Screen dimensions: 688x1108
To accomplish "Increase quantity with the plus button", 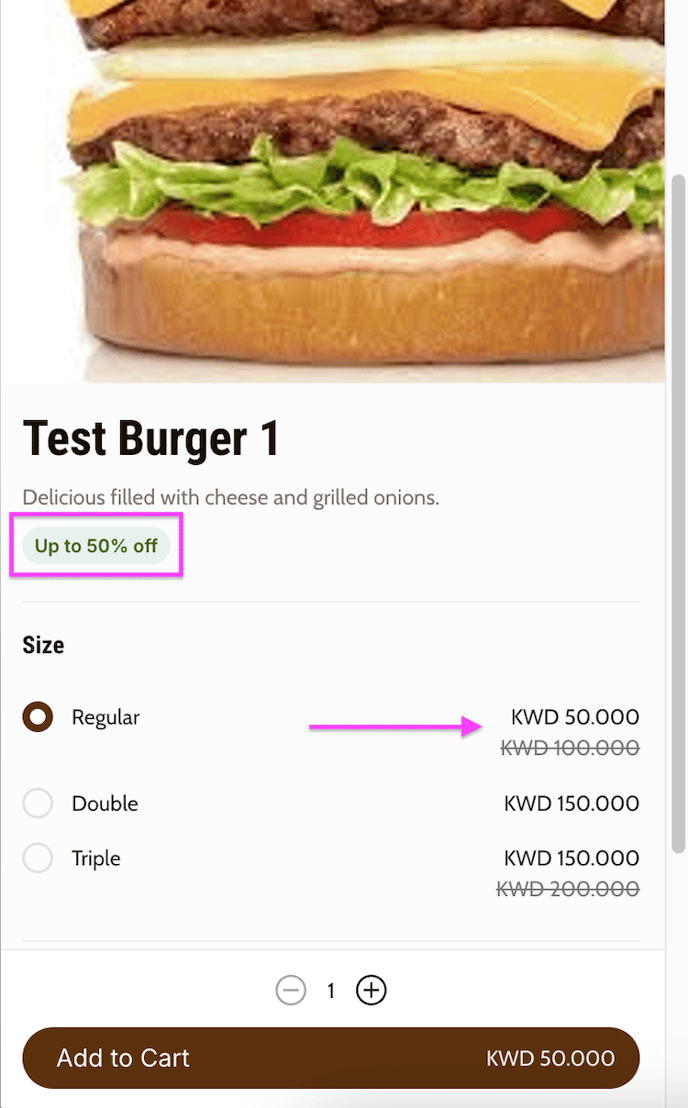I will (x=371, y=991).
